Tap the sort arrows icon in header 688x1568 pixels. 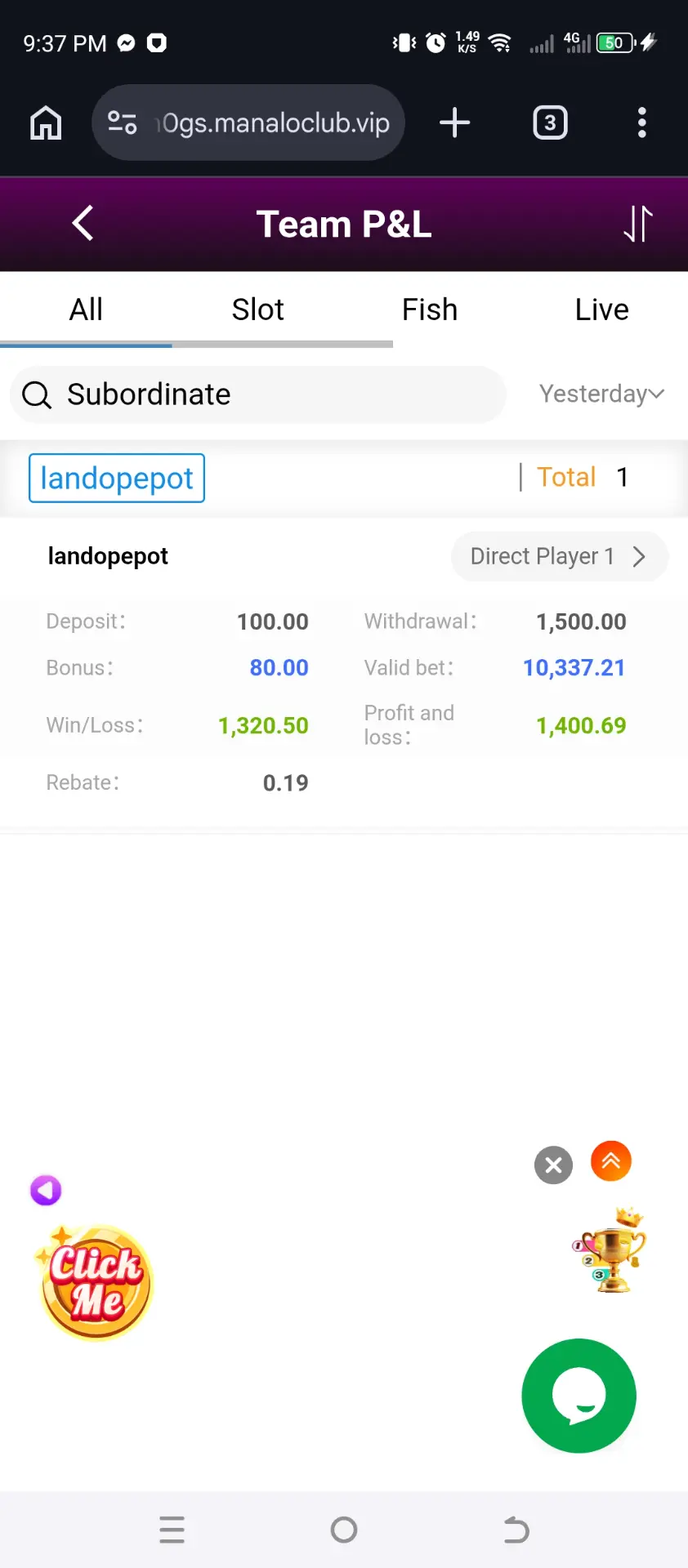638,223
